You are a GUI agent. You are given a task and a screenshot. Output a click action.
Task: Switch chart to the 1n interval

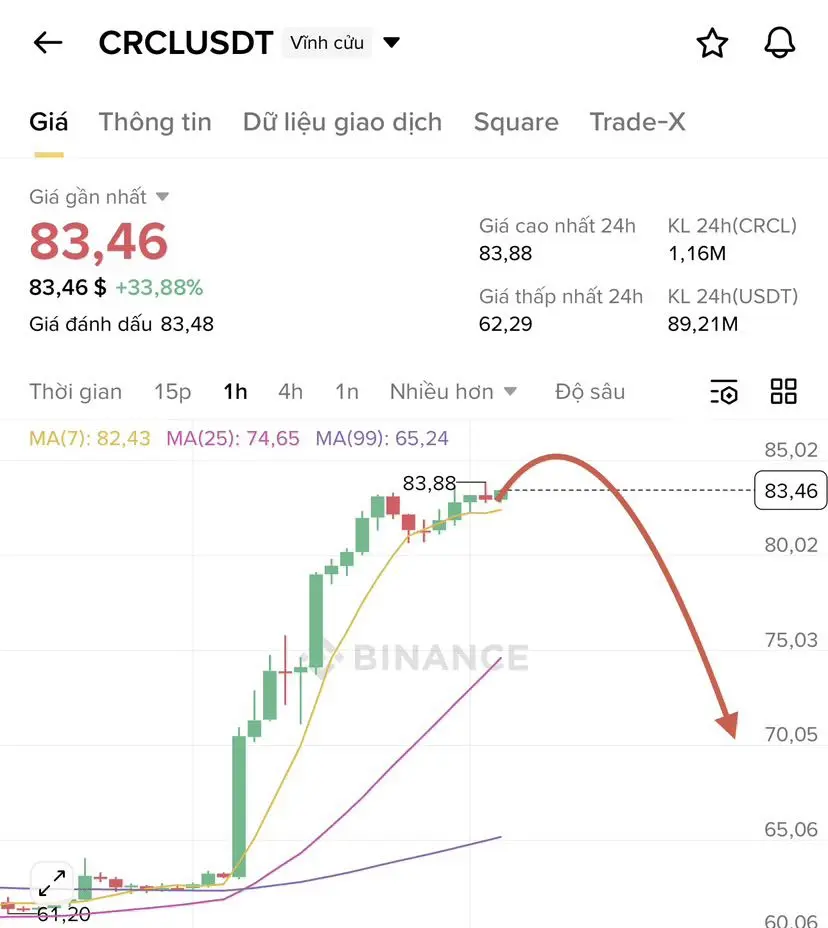click(x=346, y=391)
